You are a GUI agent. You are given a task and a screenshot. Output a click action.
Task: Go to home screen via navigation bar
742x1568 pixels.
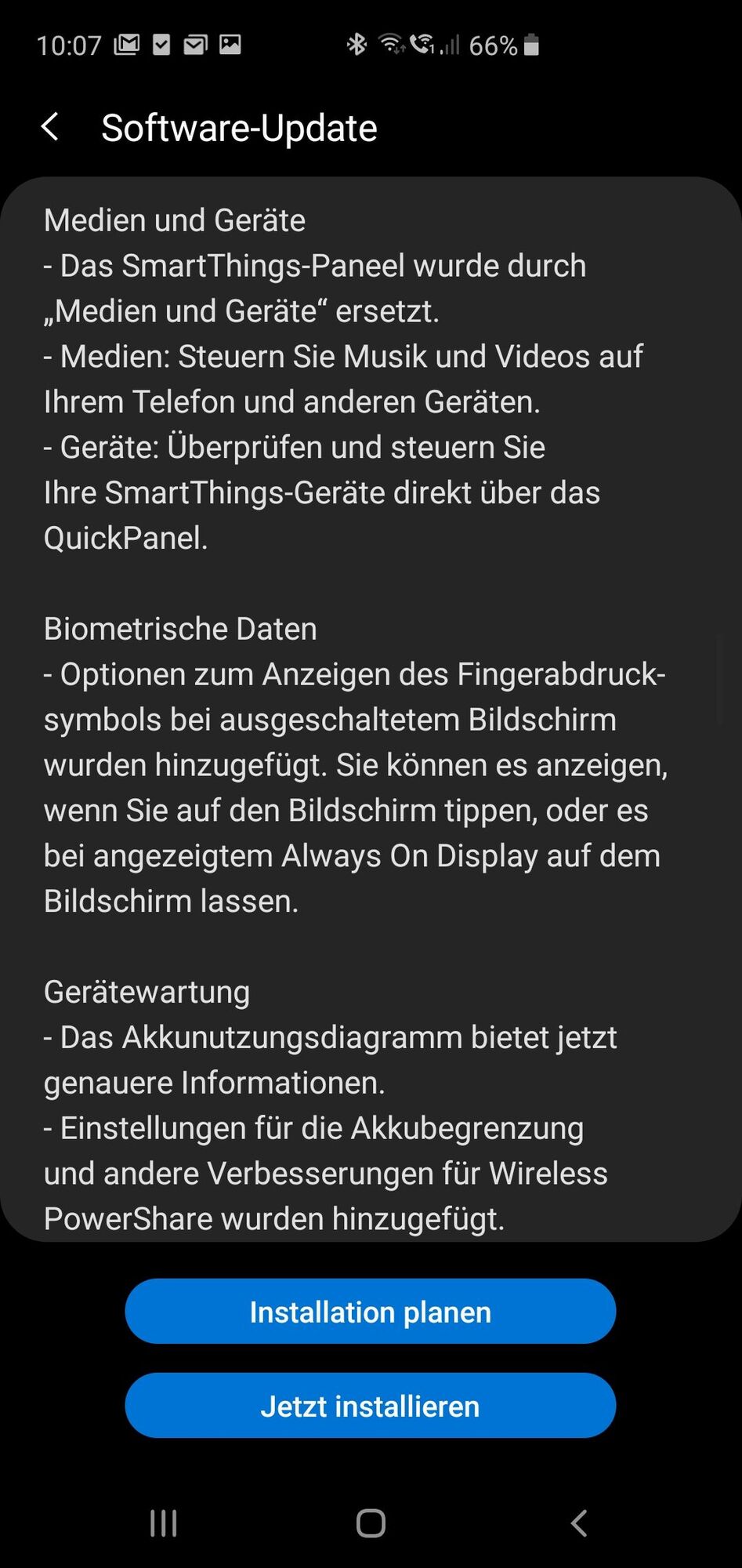coord(371,1523)
